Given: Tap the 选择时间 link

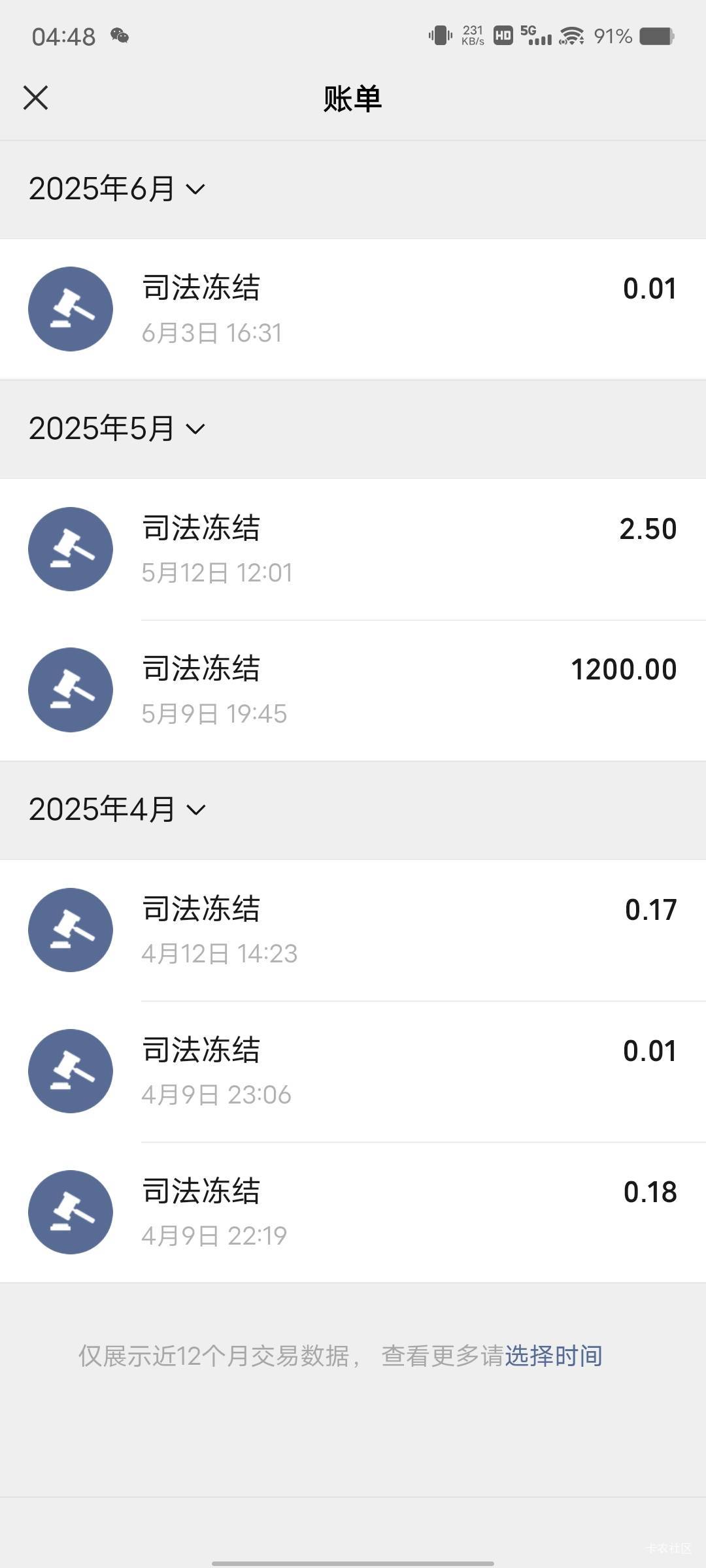Looking at the screenshot, I should [554, 1356].
